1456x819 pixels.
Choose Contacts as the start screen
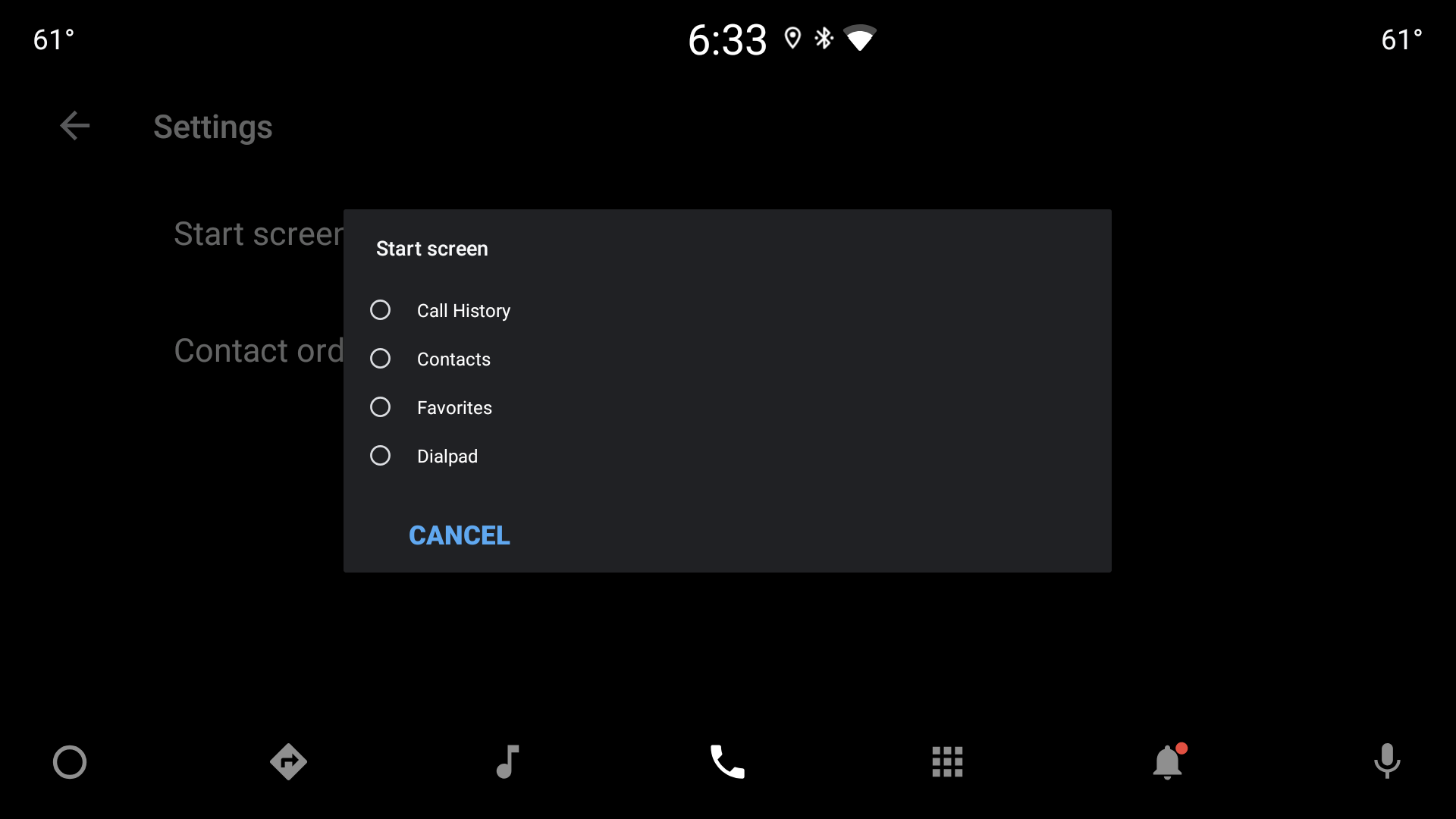380,359
